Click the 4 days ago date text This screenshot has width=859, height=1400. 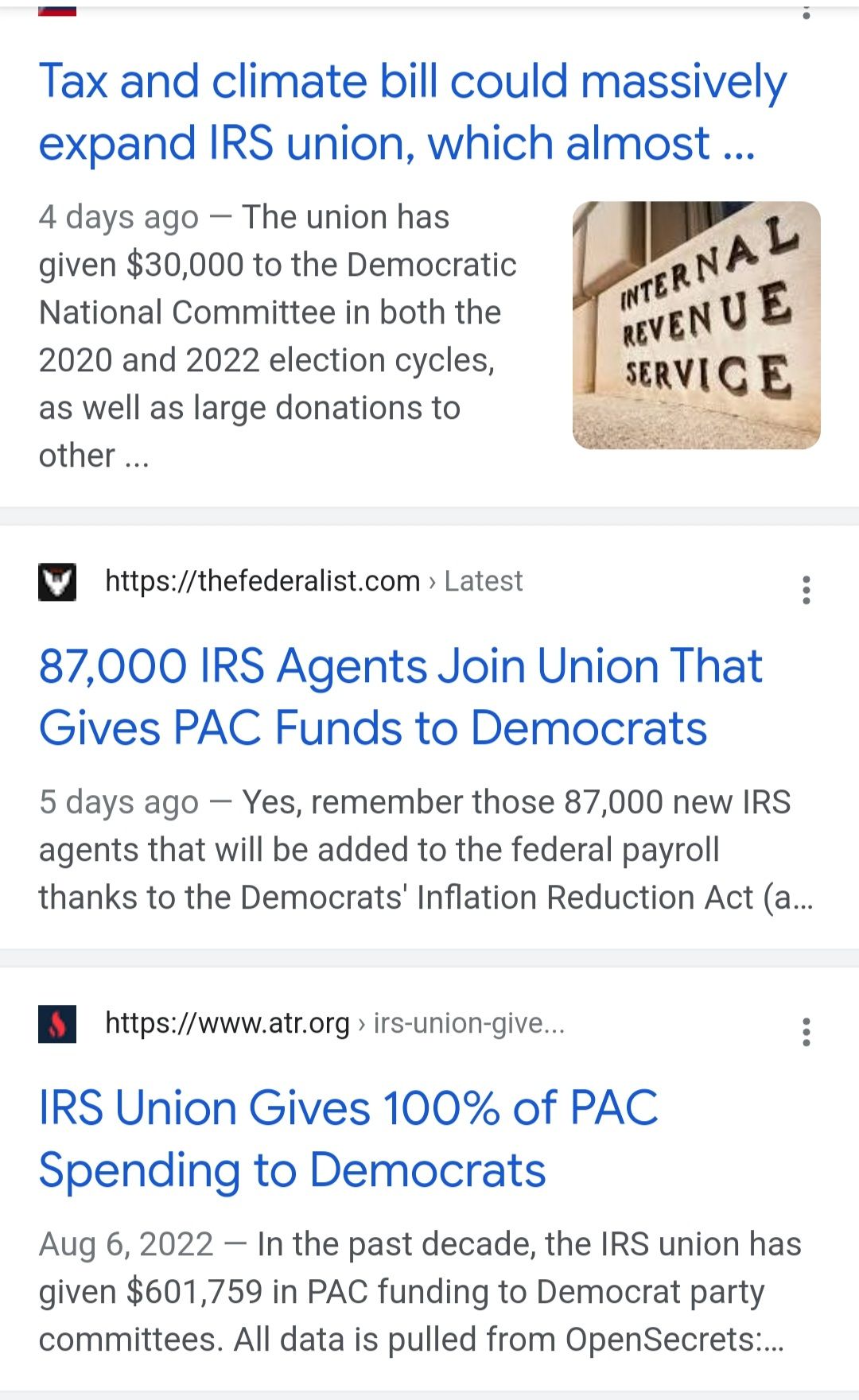[x=119, y=216]
